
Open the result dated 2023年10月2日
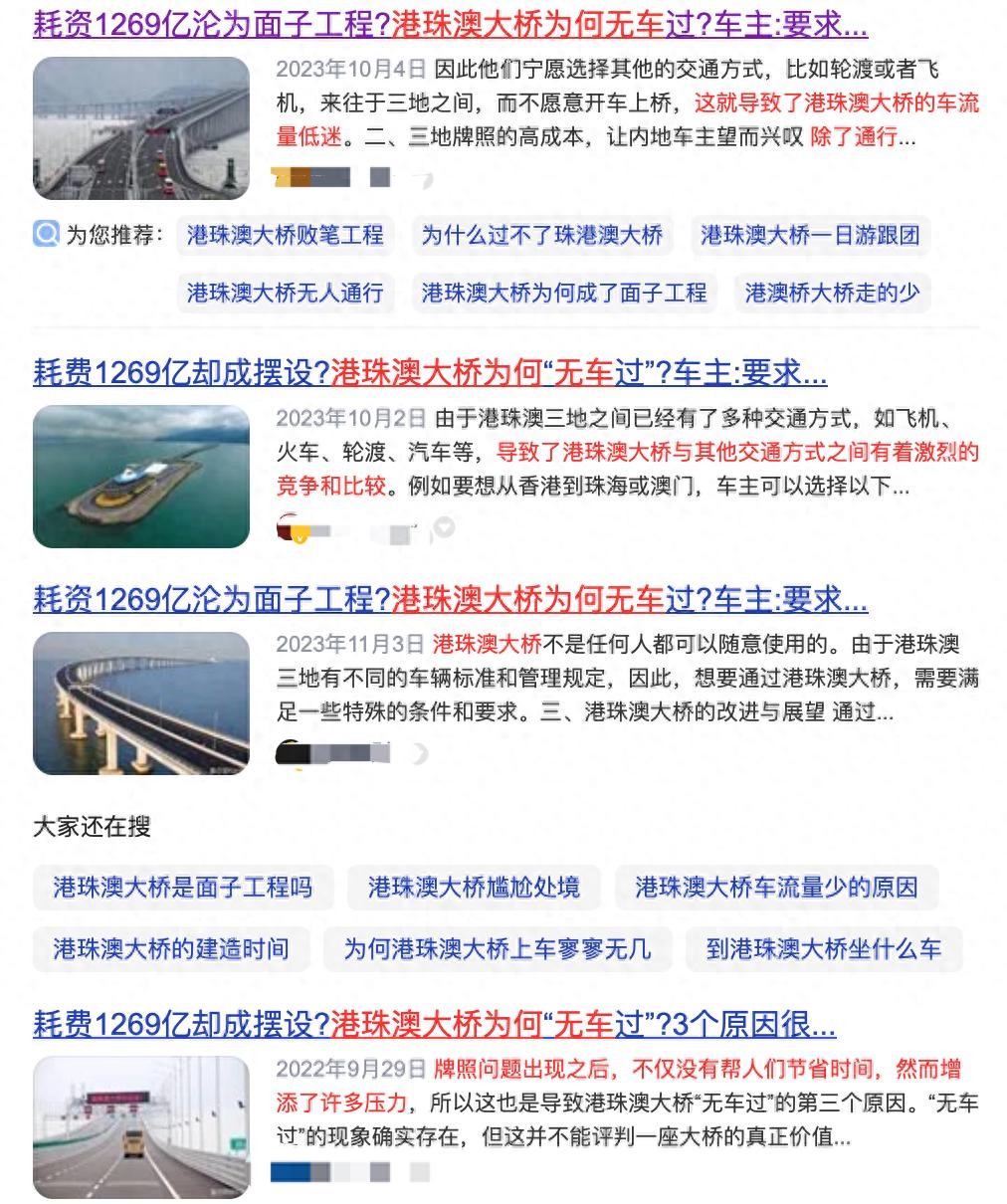click(x=430, y=373)
